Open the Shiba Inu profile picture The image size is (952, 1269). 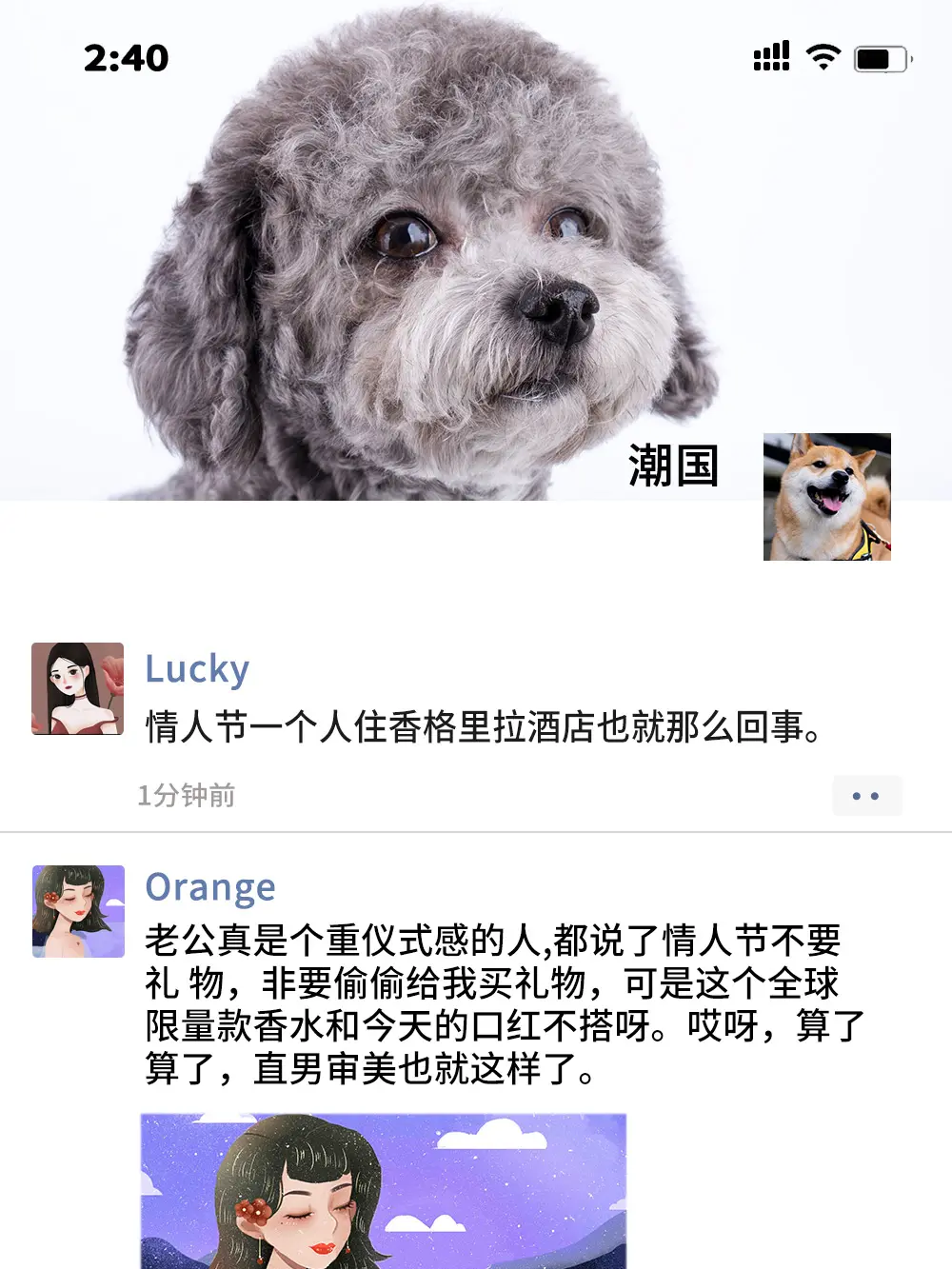pos(826,497)
